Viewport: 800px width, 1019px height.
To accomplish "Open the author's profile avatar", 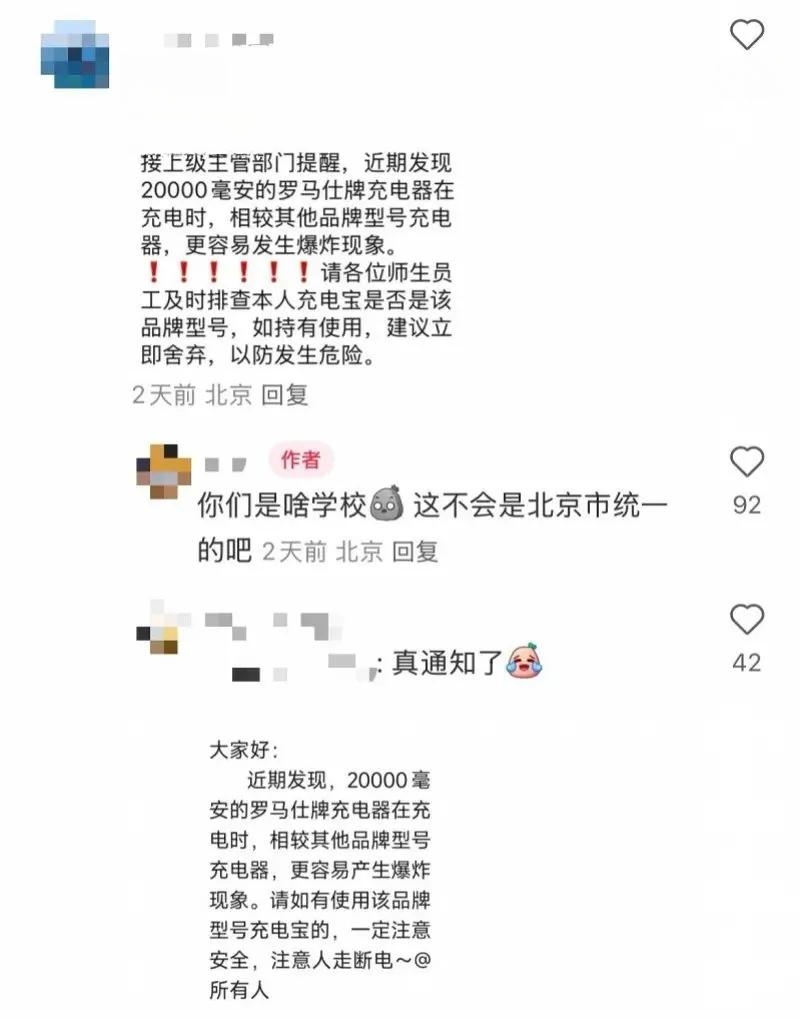I will 163,470.
